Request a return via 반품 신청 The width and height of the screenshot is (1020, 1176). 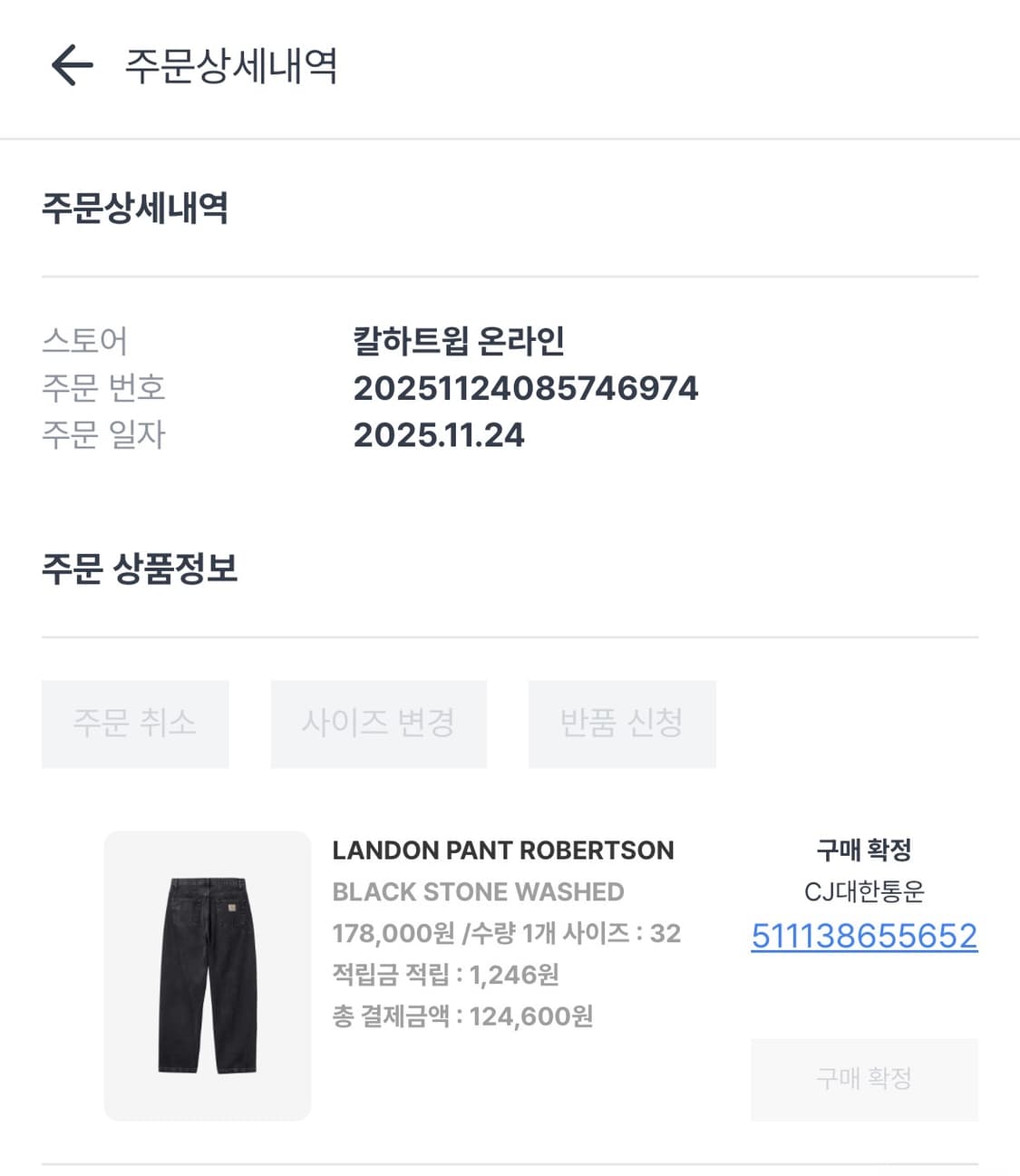click(x=621, y=724)
